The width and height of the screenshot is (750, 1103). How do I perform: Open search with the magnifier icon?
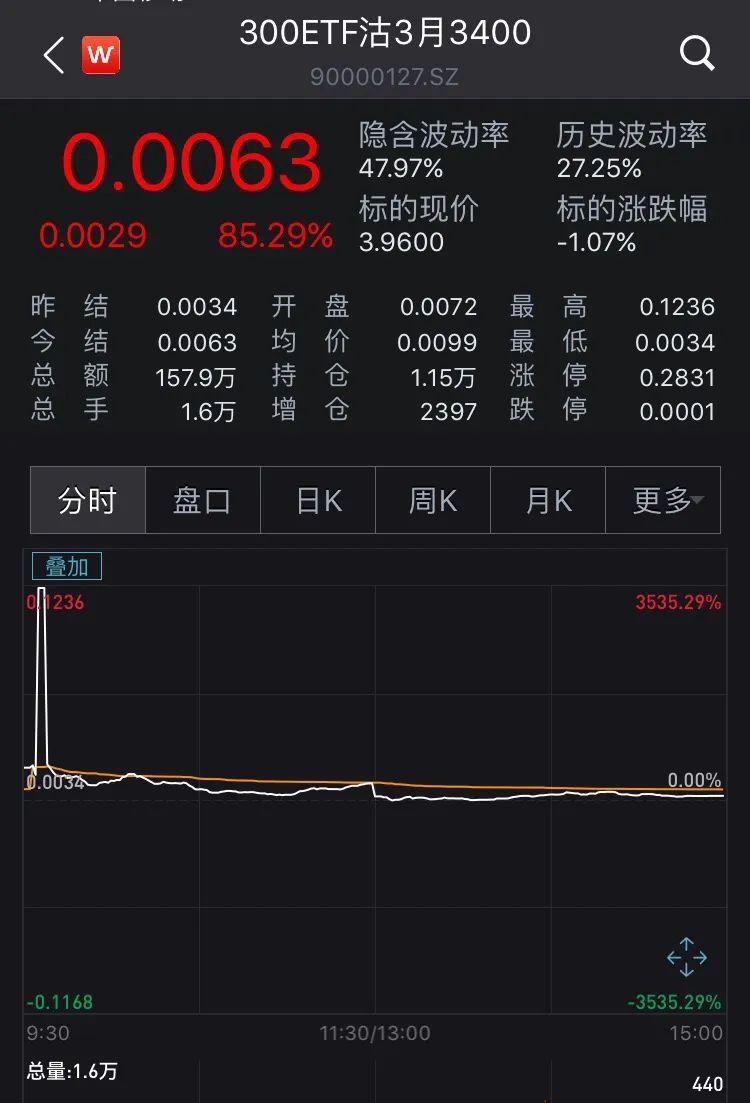[x=697, y=53]
